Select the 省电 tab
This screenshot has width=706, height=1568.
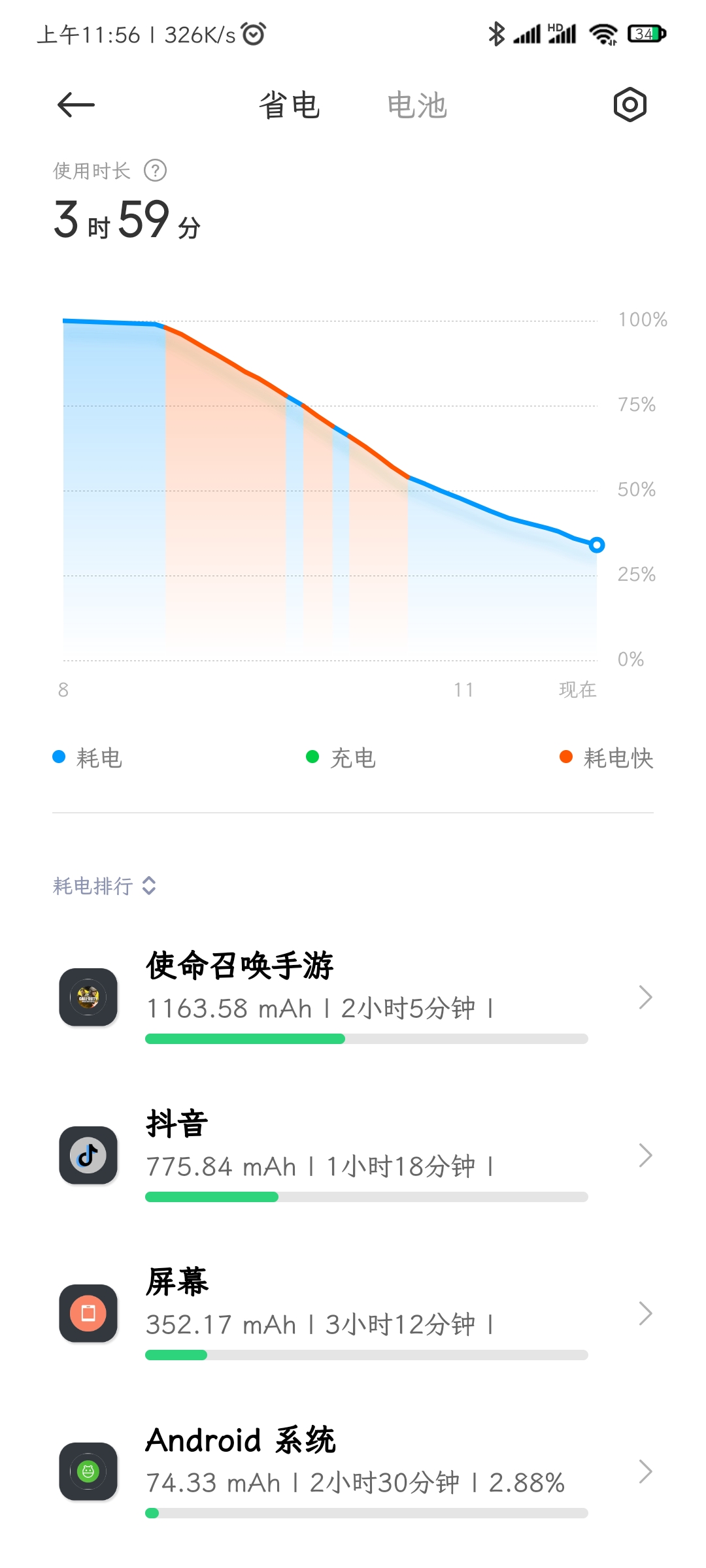289,105
